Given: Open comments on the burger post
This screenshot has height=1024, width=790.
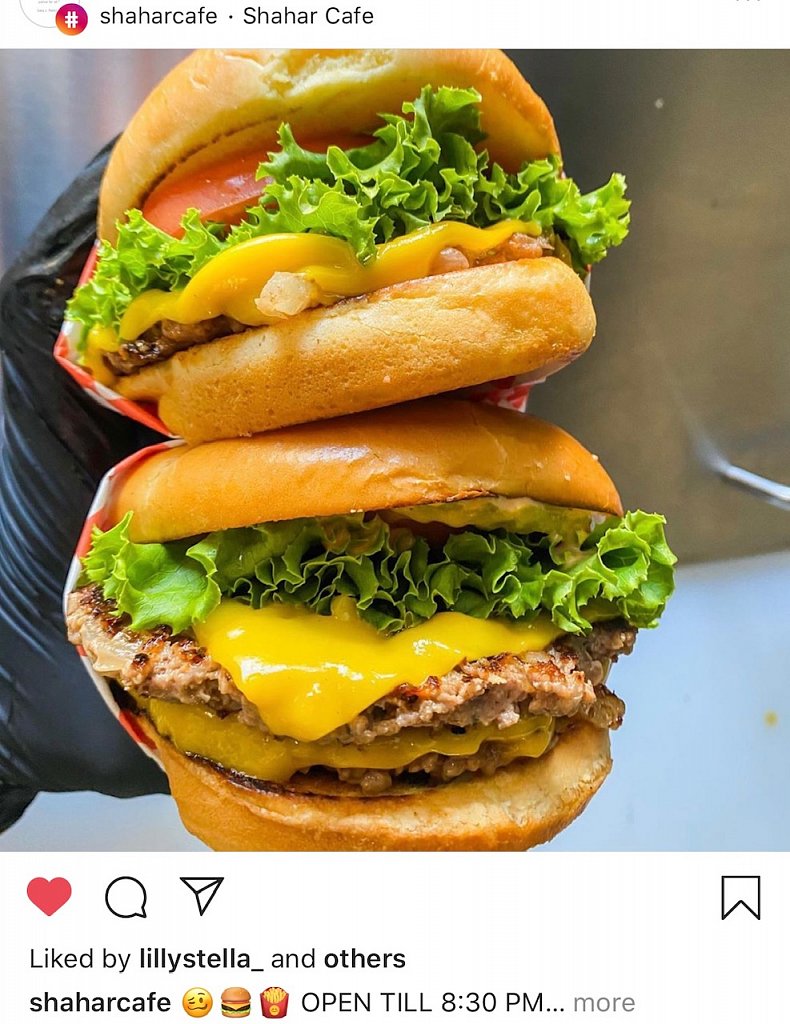Looking at the screenshot, I should pos(126,897).
